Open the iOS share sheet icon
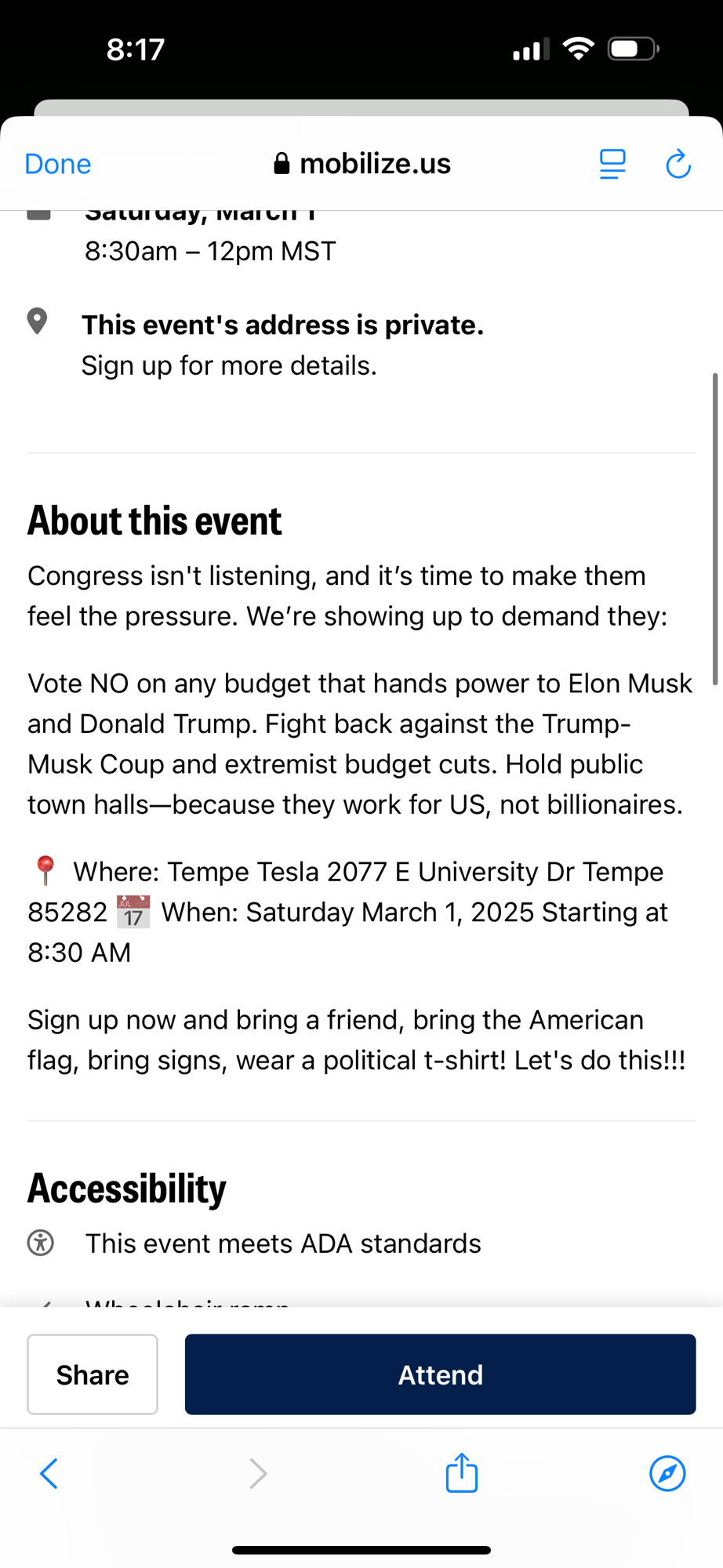The image size is (723, 1568). (462, 1472)
